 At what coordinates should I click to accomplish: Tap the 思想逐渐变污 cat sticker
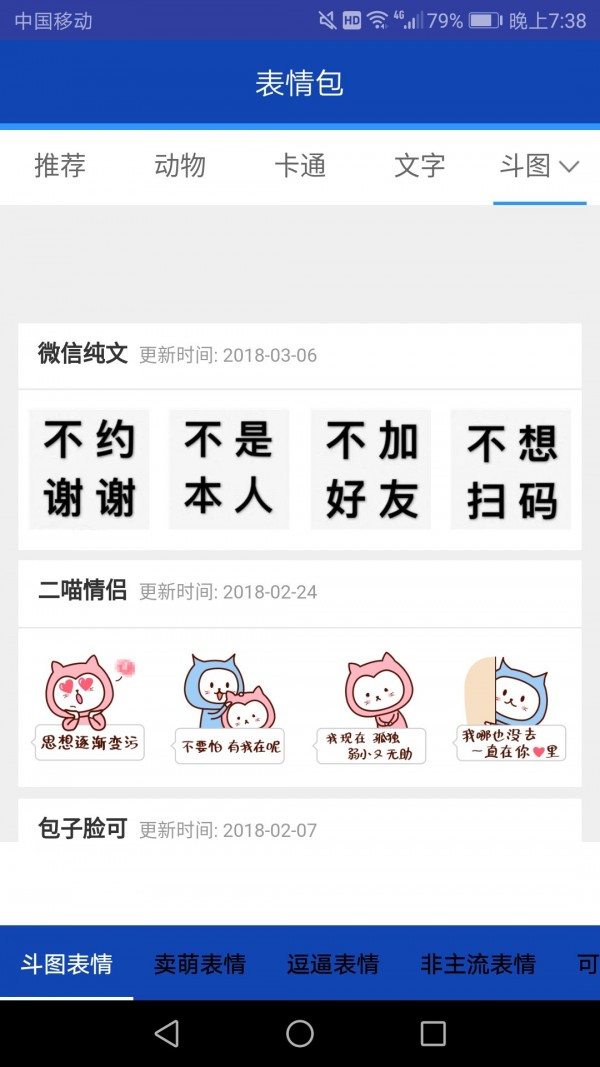(89, 708)
